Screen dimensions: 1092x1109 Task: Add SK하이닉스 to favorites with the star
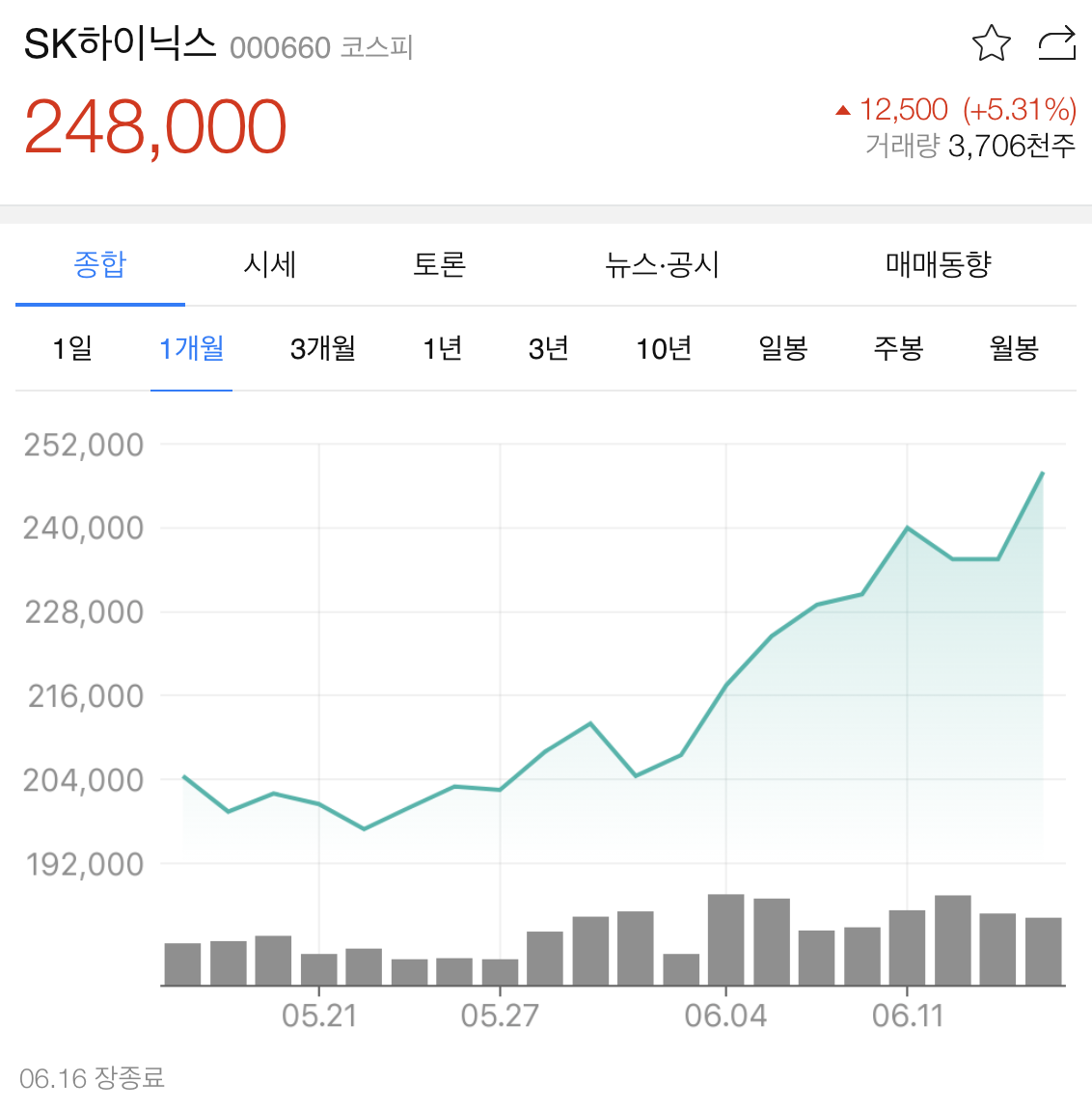tap(991, 44)
